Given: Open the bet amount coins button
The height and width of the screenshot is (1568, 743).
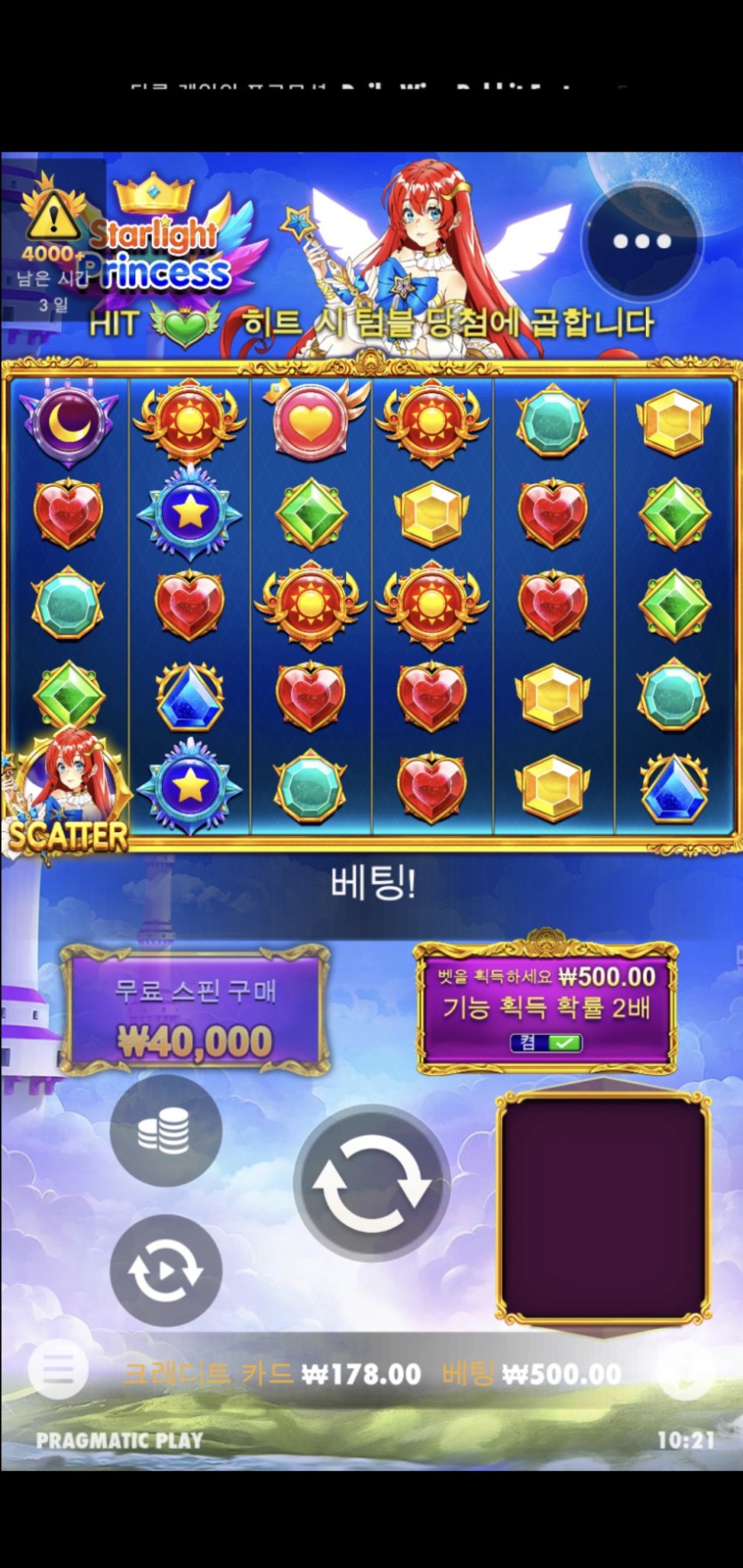Looking at the screenshot, I should 166,1130.
